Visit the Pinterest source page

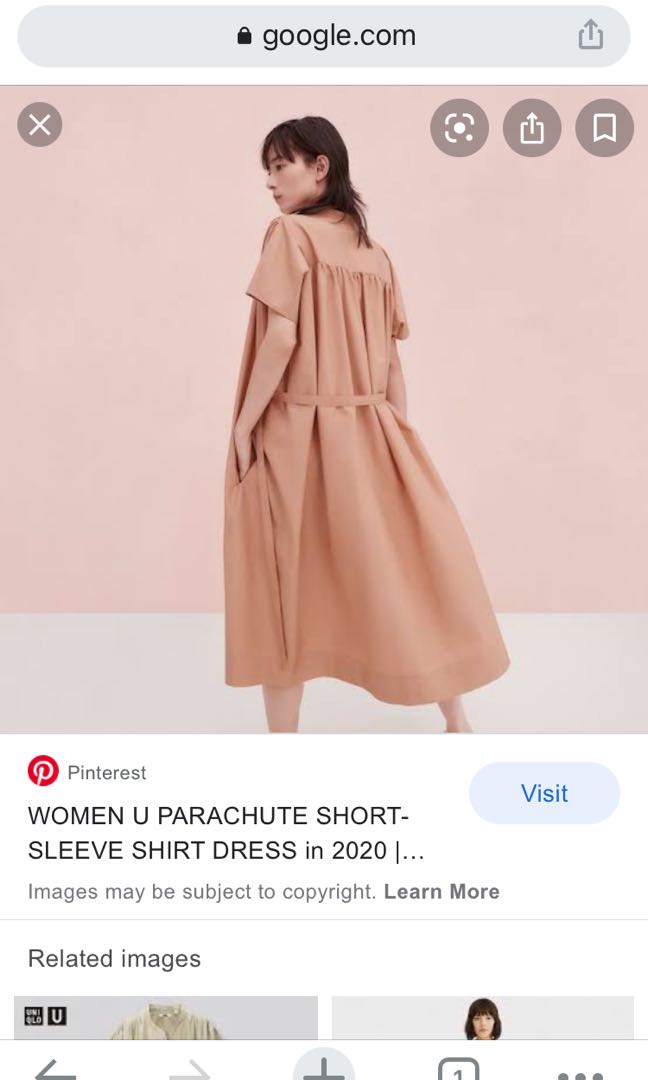click(544, 793)
